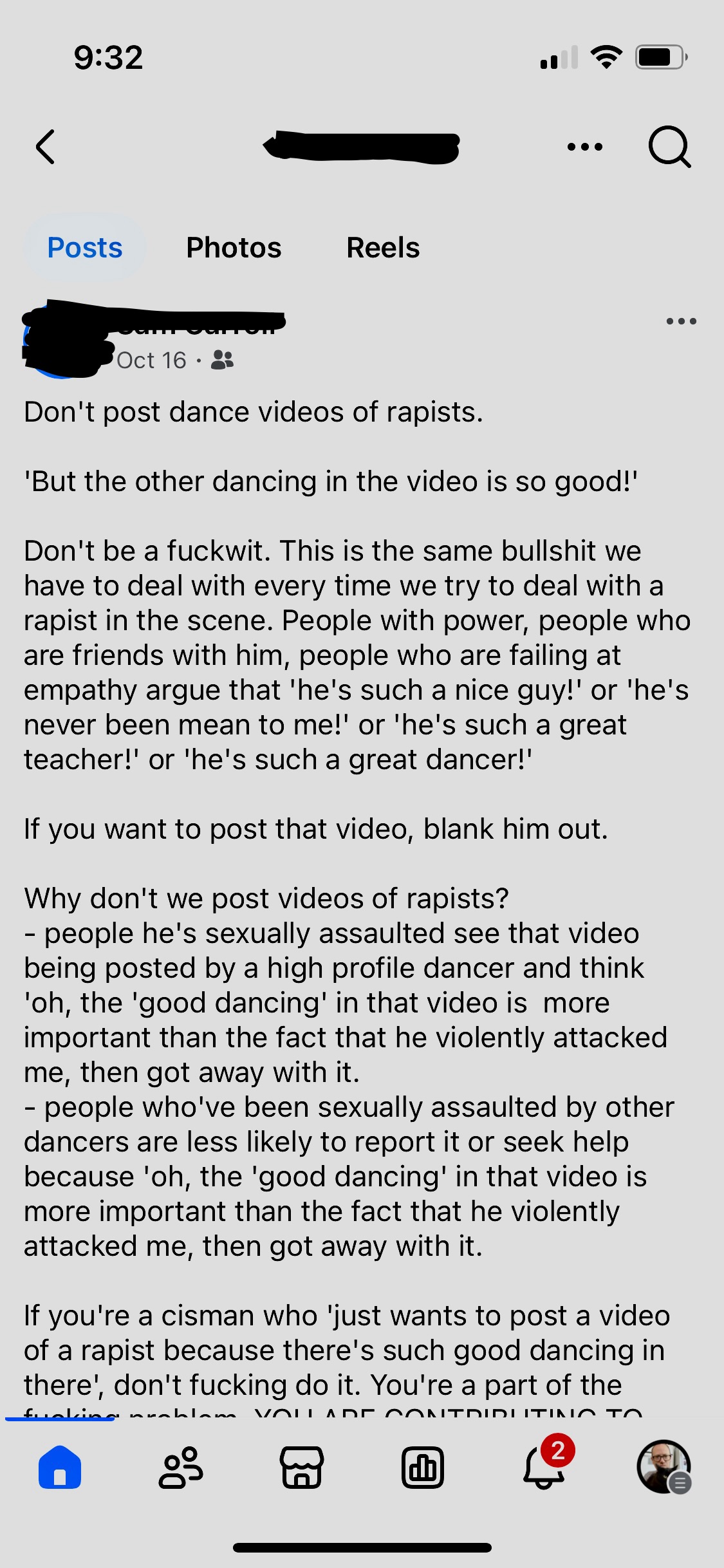Open the profile overflow menu in header
Screen dimensions: 724x1568
coord(585,147)
